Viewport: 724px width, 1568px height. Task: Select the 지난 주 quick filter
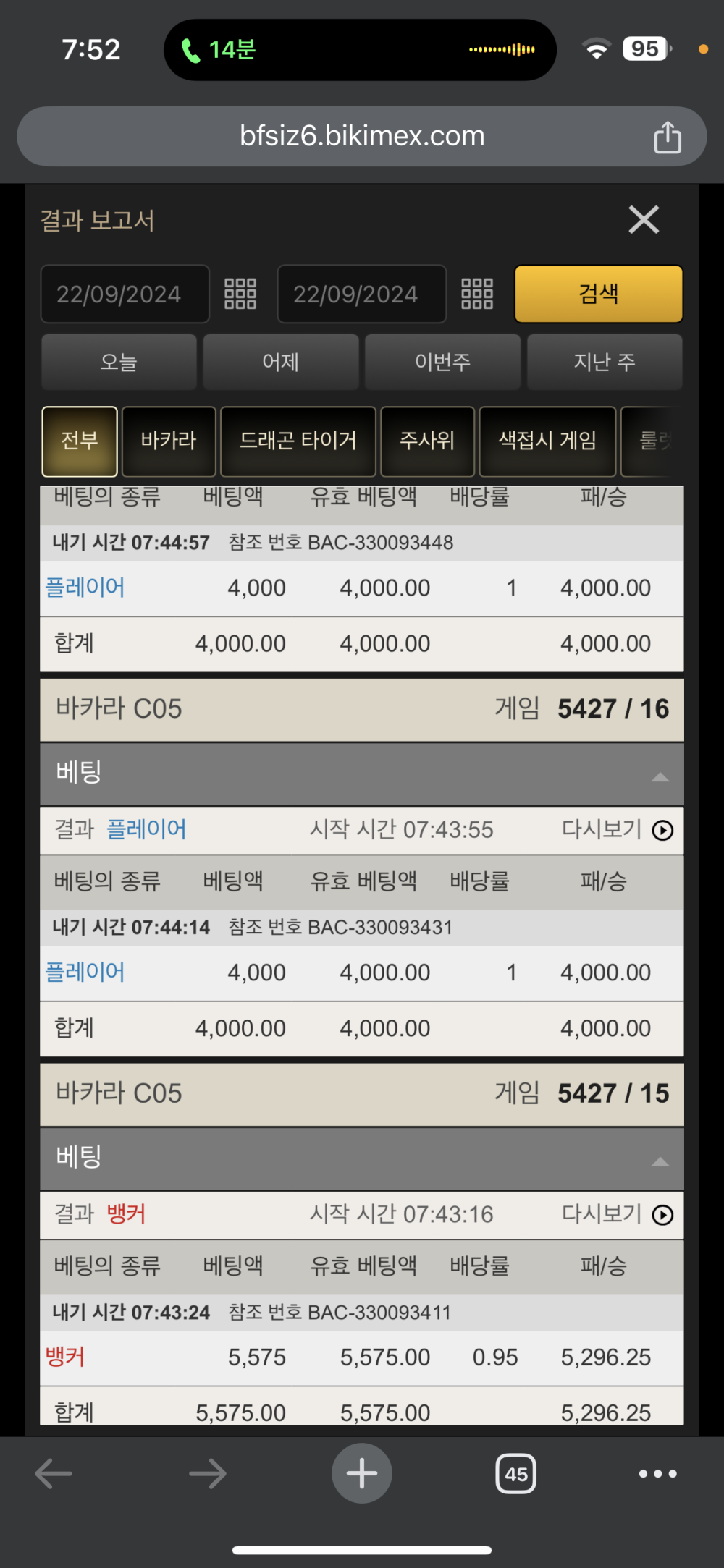[605, 362]
